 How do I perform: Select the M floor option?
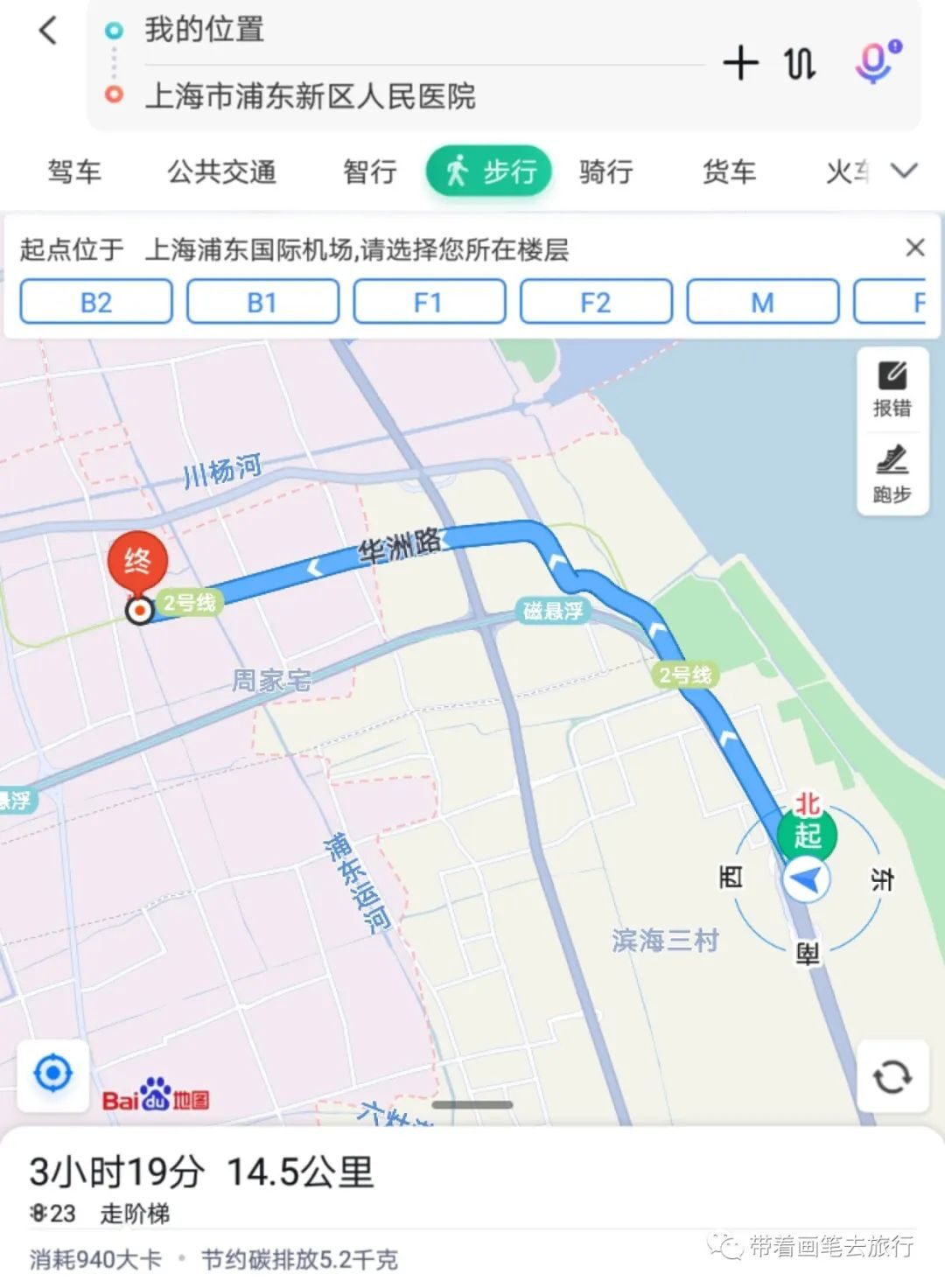(x=763, y=301)
